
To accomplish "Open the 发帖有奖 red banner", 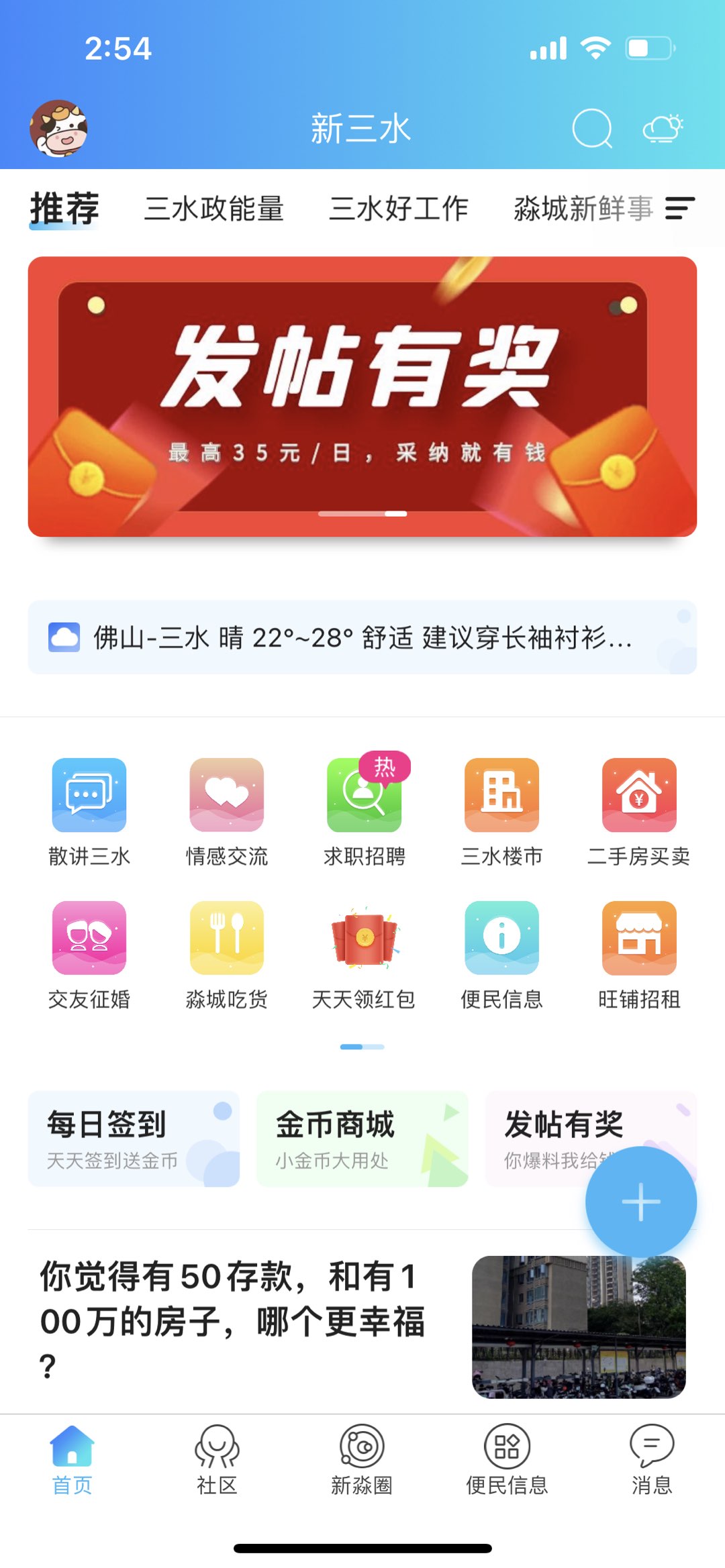I will pos(362,396).
